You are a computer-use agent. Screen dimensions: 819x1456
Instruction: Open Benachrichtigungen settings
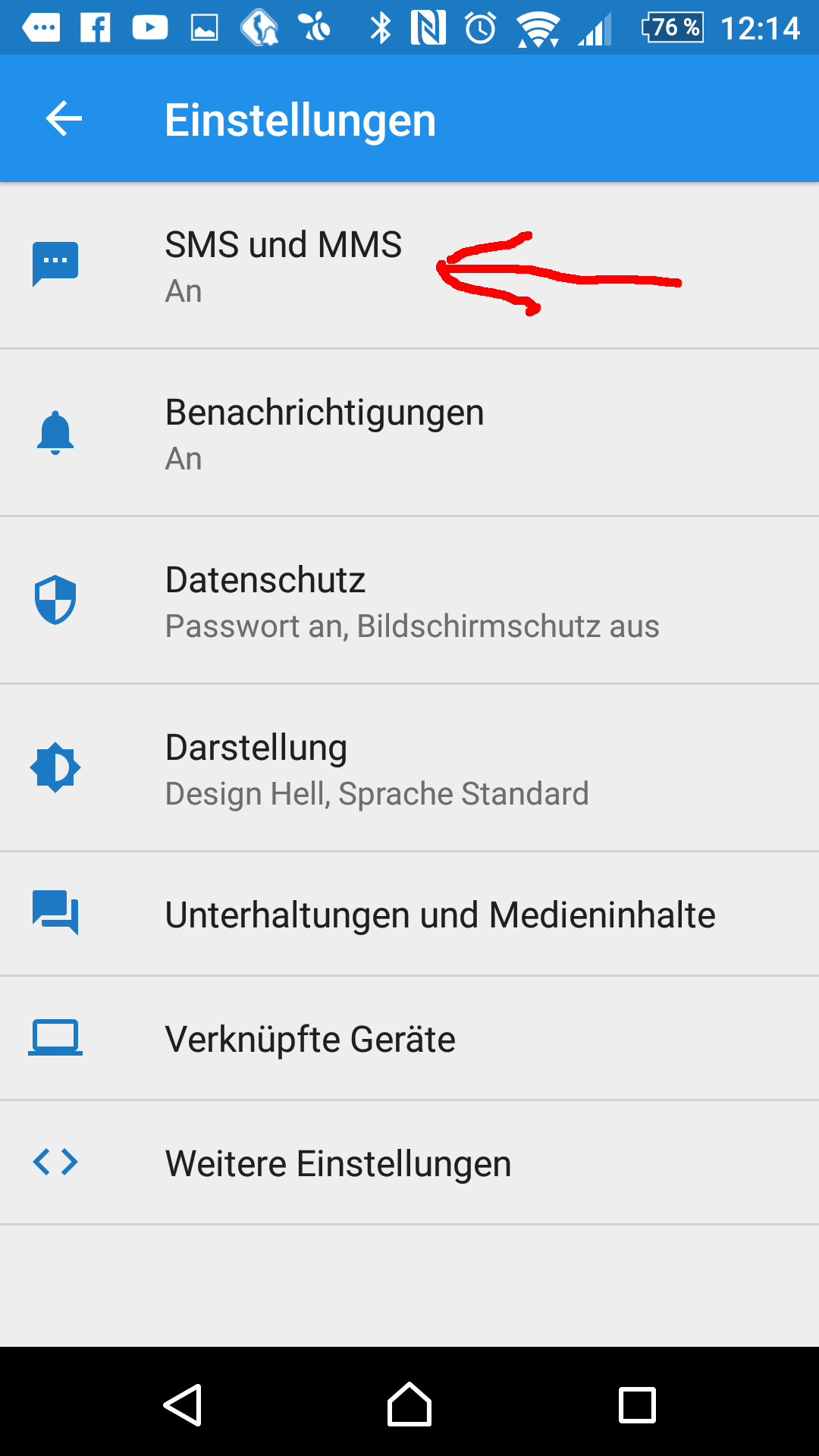click(x=325, y=433)
